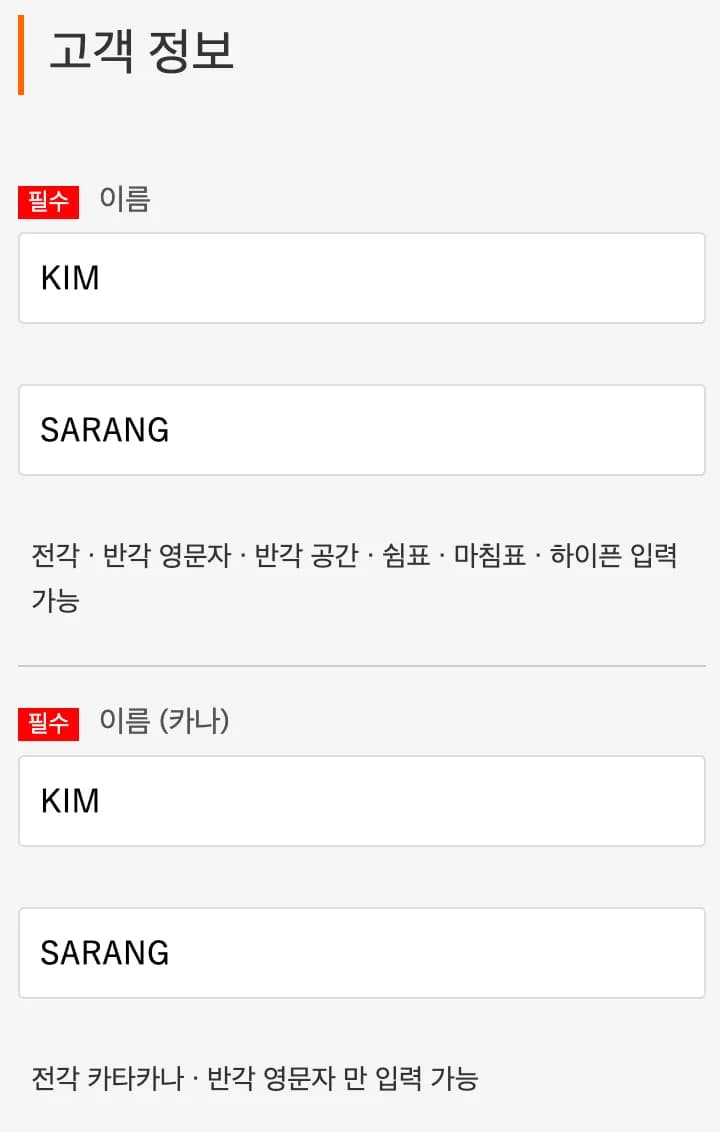Image resolution: width=720 pixels, height=1132 pixels.
Task: Click the orange bar beside 고객 정보
Action: pos(20,55)
